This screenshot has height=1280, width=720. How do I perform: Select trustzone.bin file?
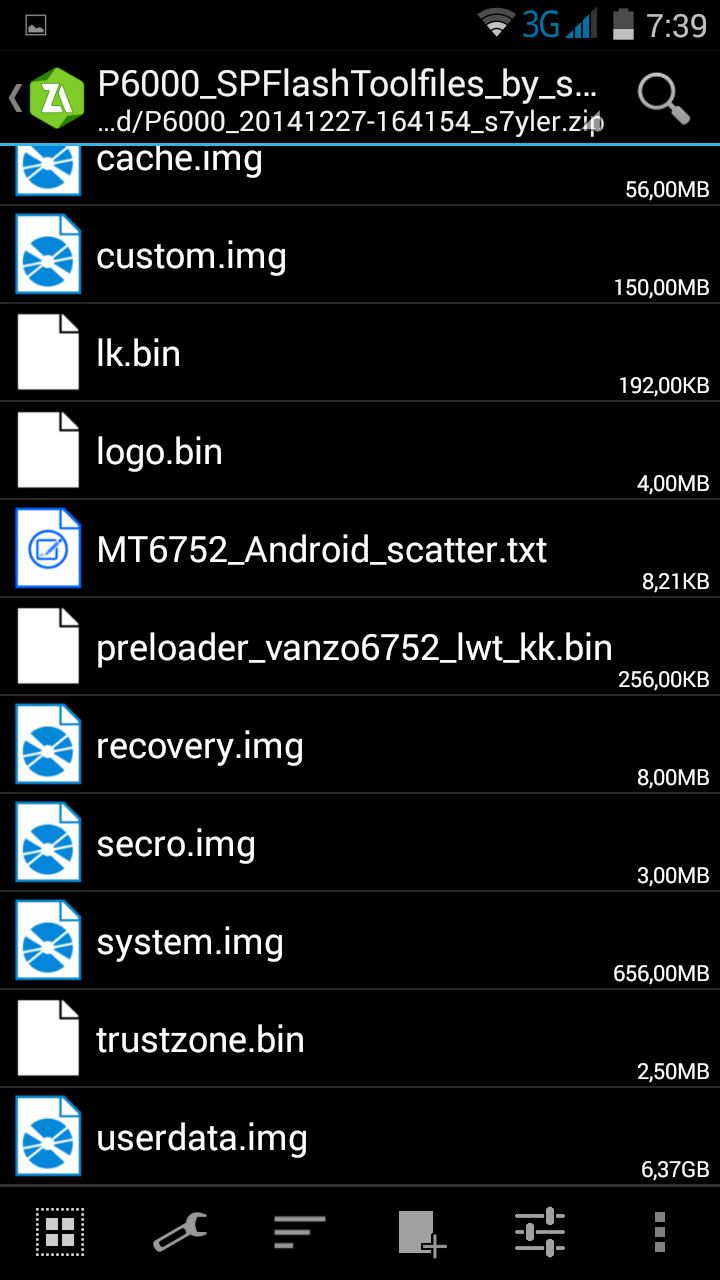click(x=360, y=1039)
